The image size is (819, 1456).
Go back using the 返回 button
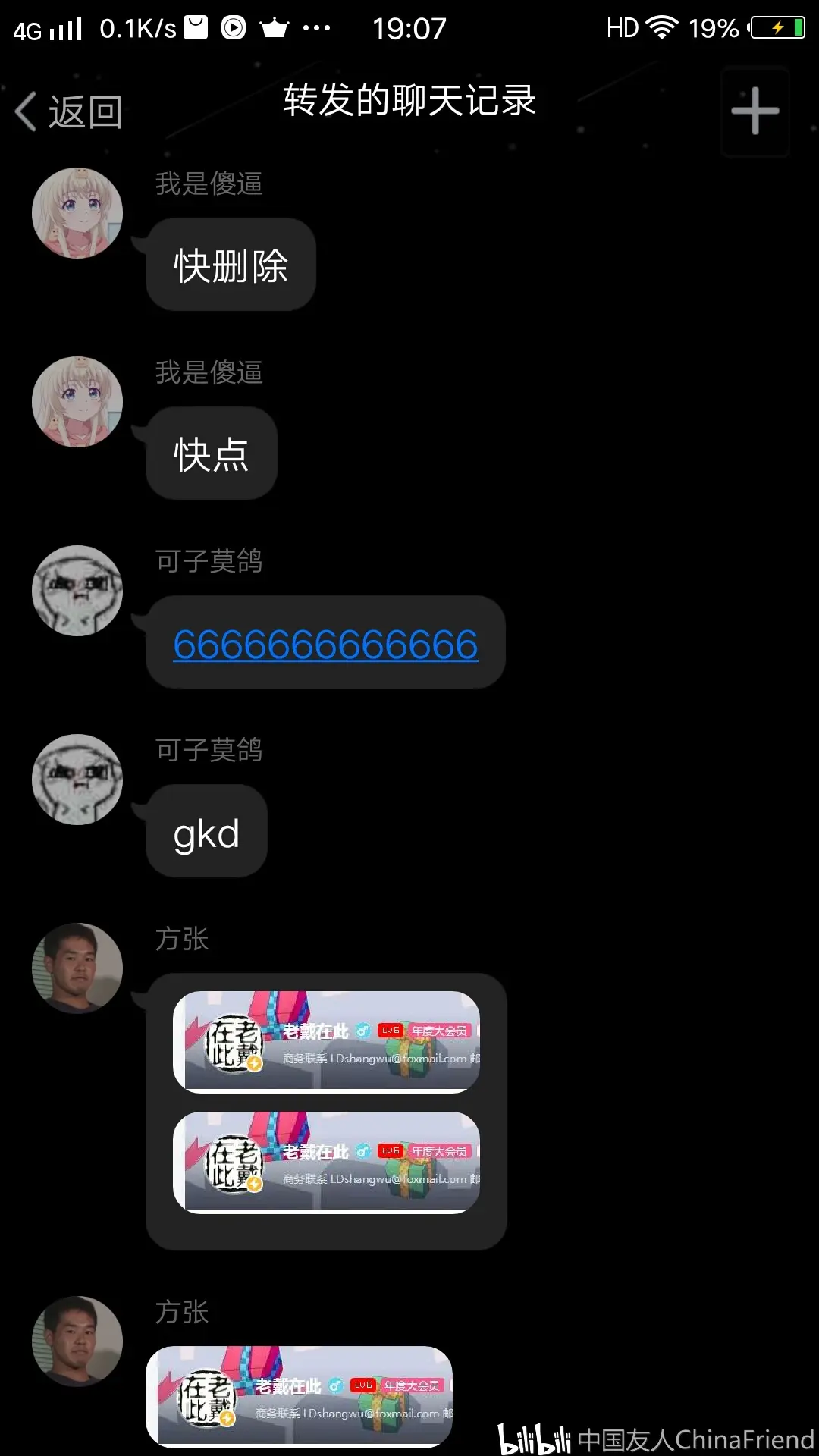point(68,112)
